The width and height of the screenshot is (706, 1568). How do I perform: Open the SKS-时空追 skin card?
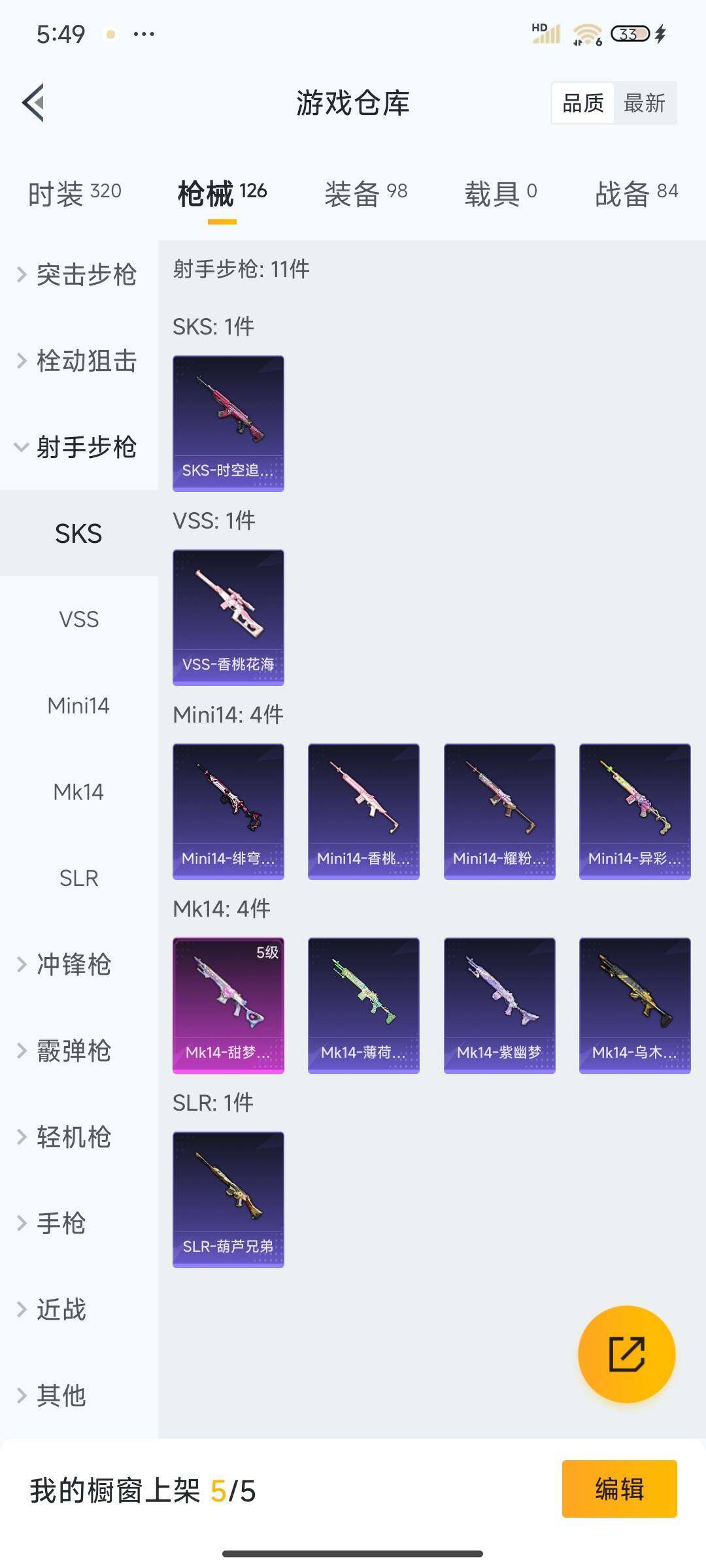[x=228, y=423]
